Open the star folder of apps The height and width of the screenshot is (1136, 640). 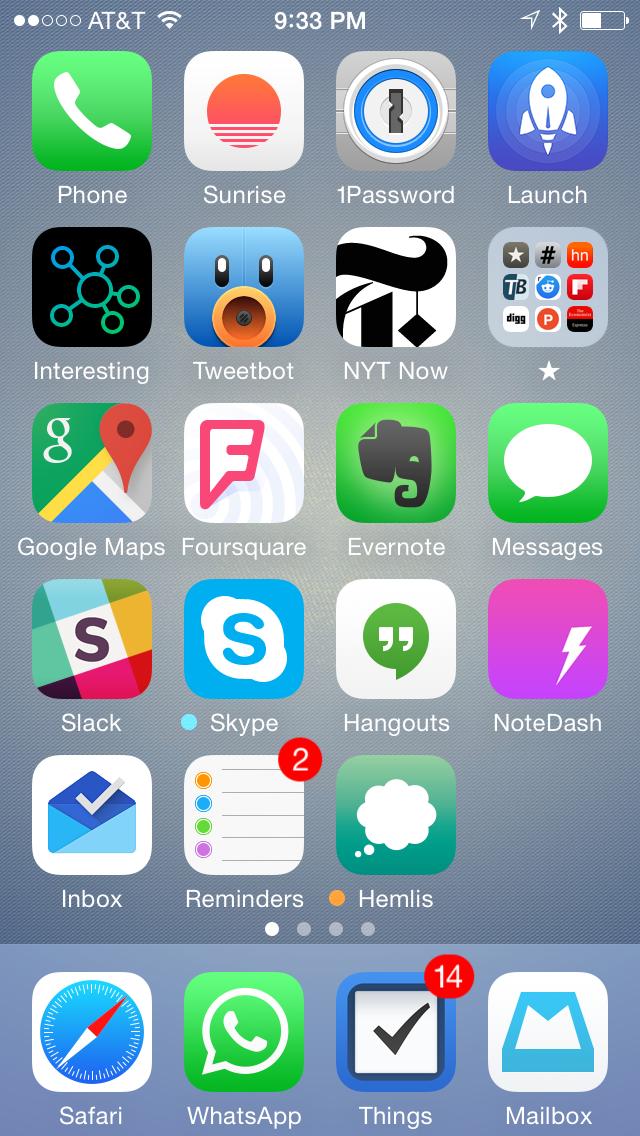coord(547,287)
